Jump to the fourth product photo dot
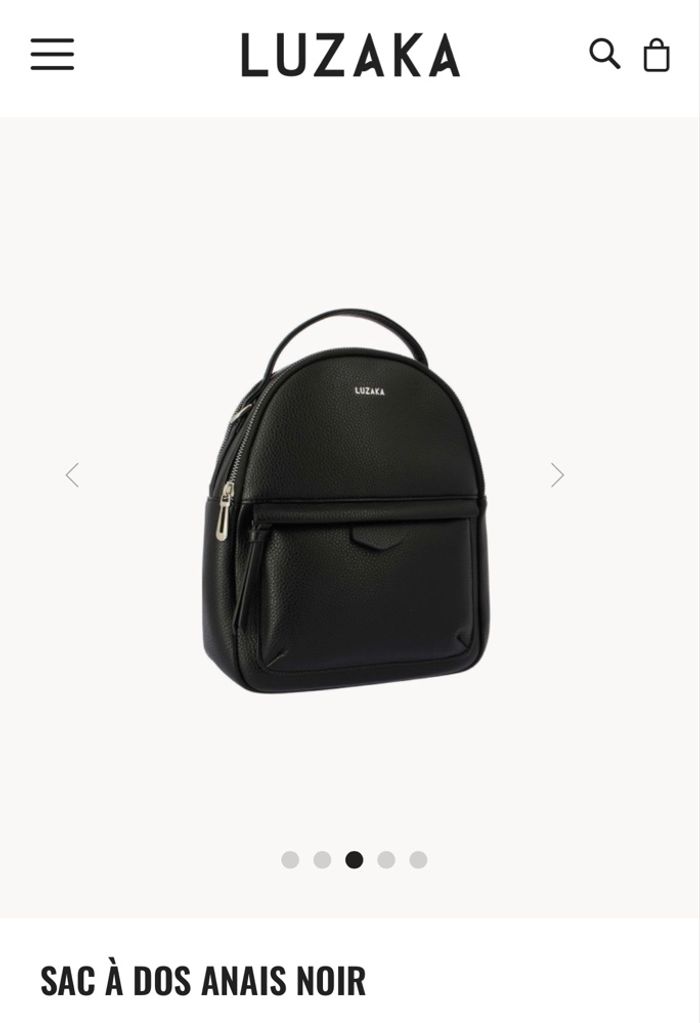 pos(386,860)
